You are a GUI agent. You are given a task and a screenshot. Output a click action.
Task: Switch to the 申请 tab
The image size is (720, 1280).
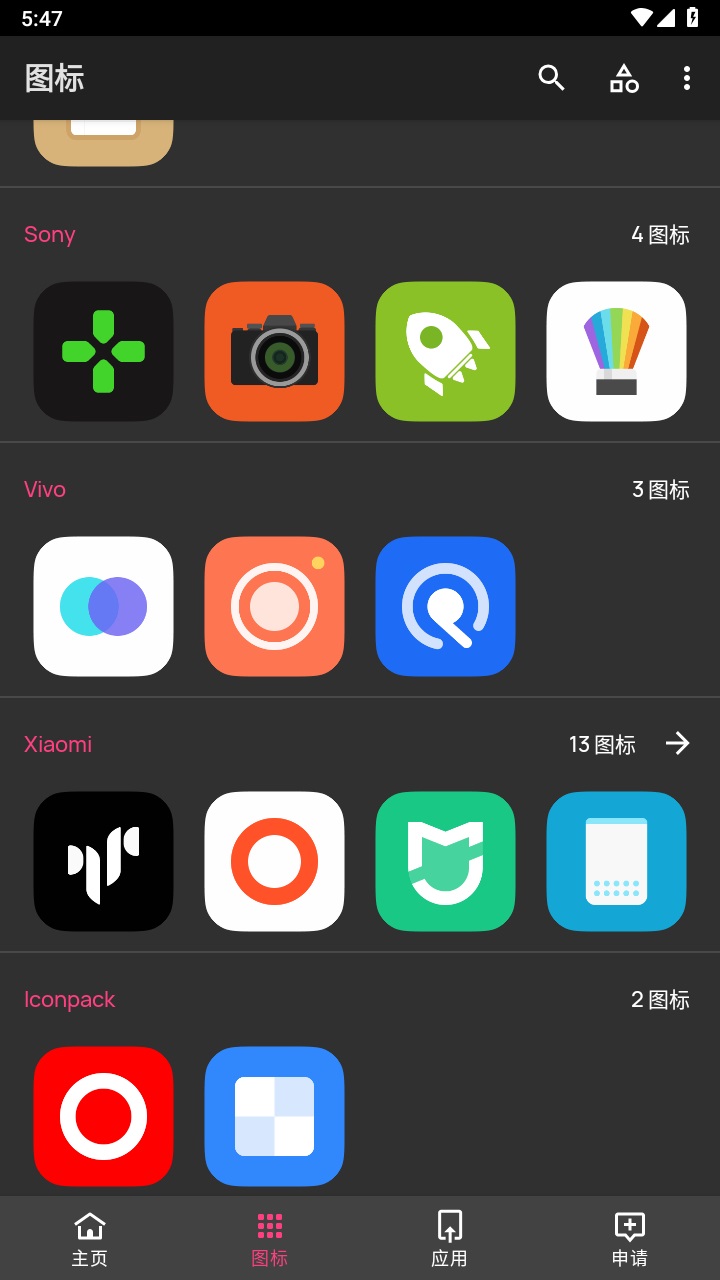point(629,1238)
